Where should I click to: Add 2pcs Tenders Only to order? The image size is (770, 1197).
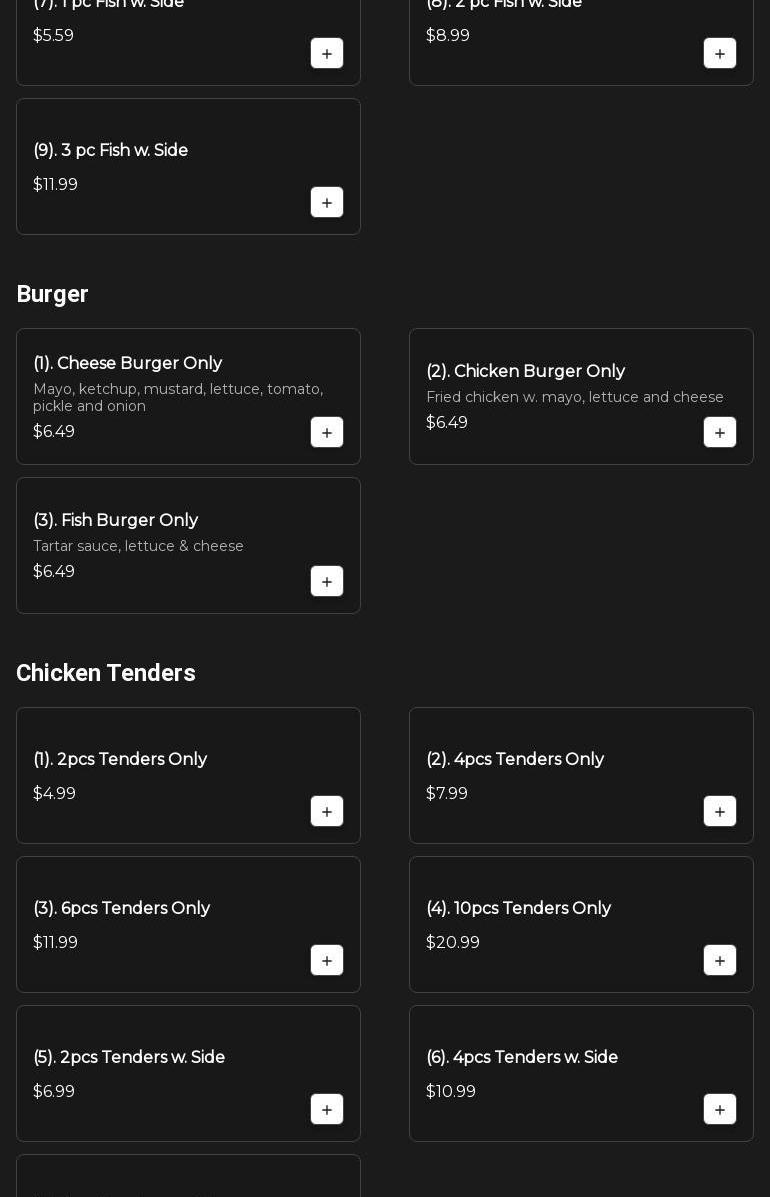[327, 812]
